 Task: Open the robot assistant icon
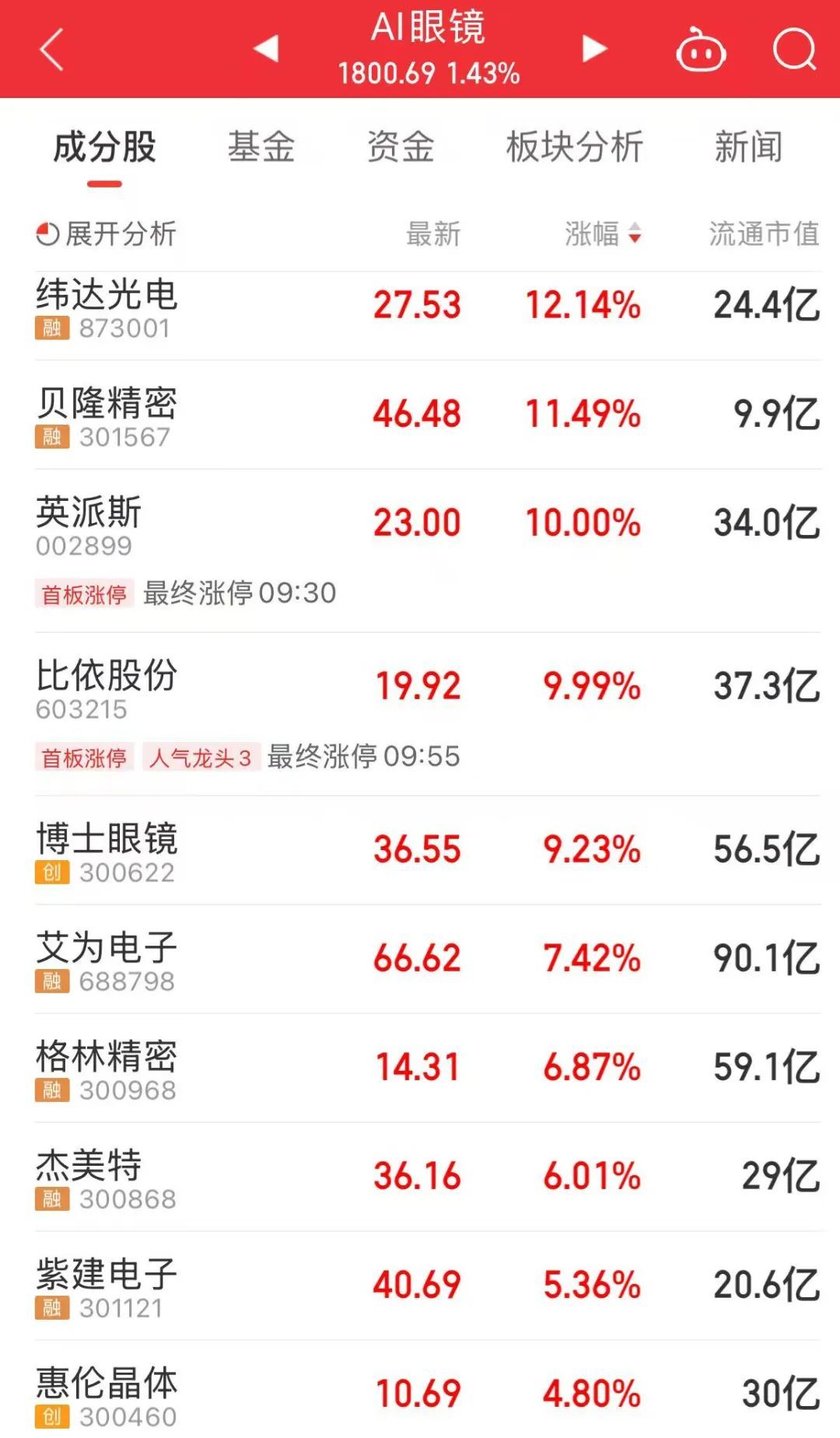[x=701, y=51]
